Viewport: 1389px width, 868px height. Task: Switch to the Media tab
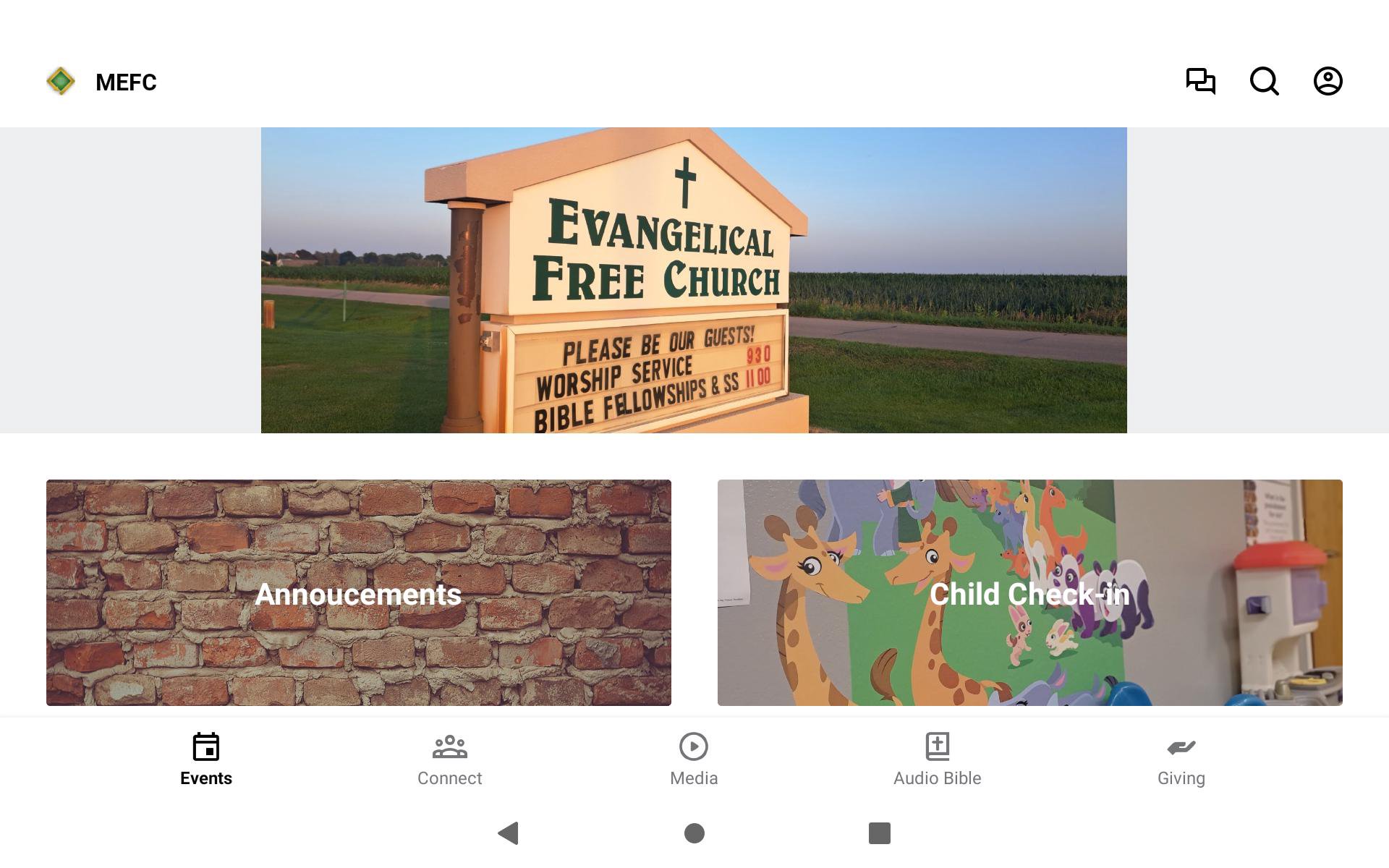pos(694,759)
